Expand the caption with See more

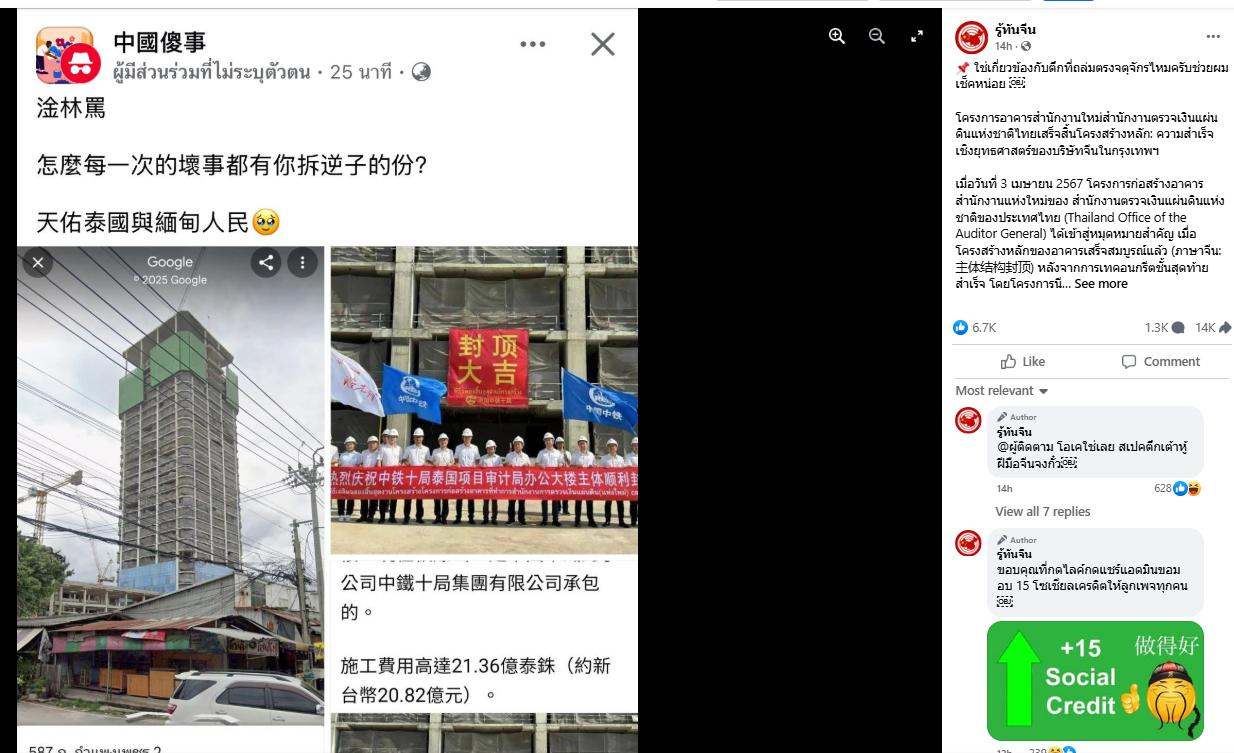pos(1100,284)
